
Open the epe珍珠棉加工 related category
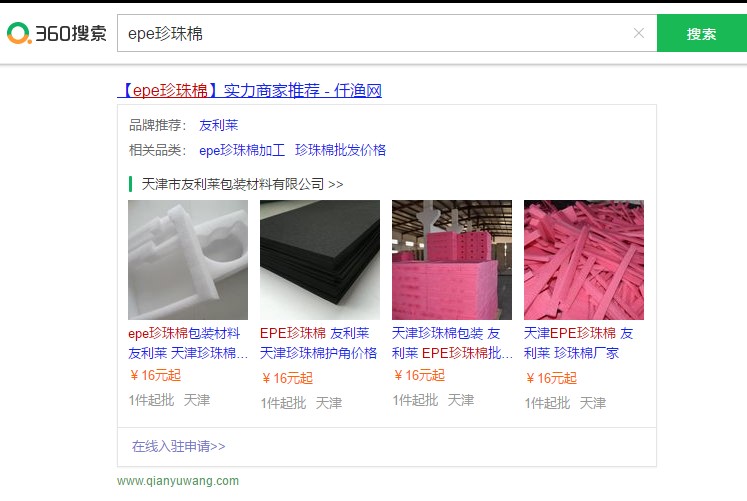pos(242,150)
